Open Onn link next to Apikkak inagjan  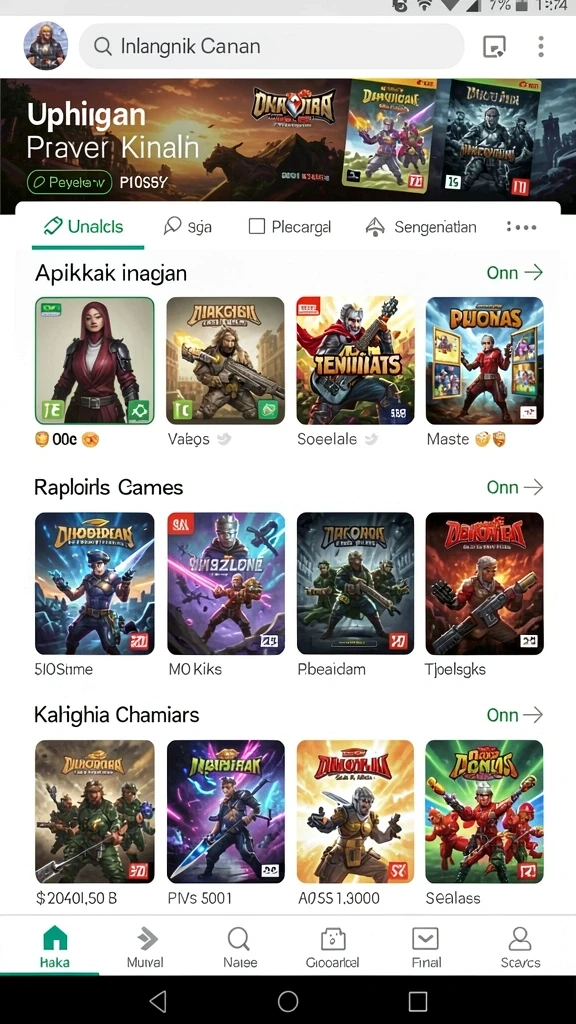point(515,272)
